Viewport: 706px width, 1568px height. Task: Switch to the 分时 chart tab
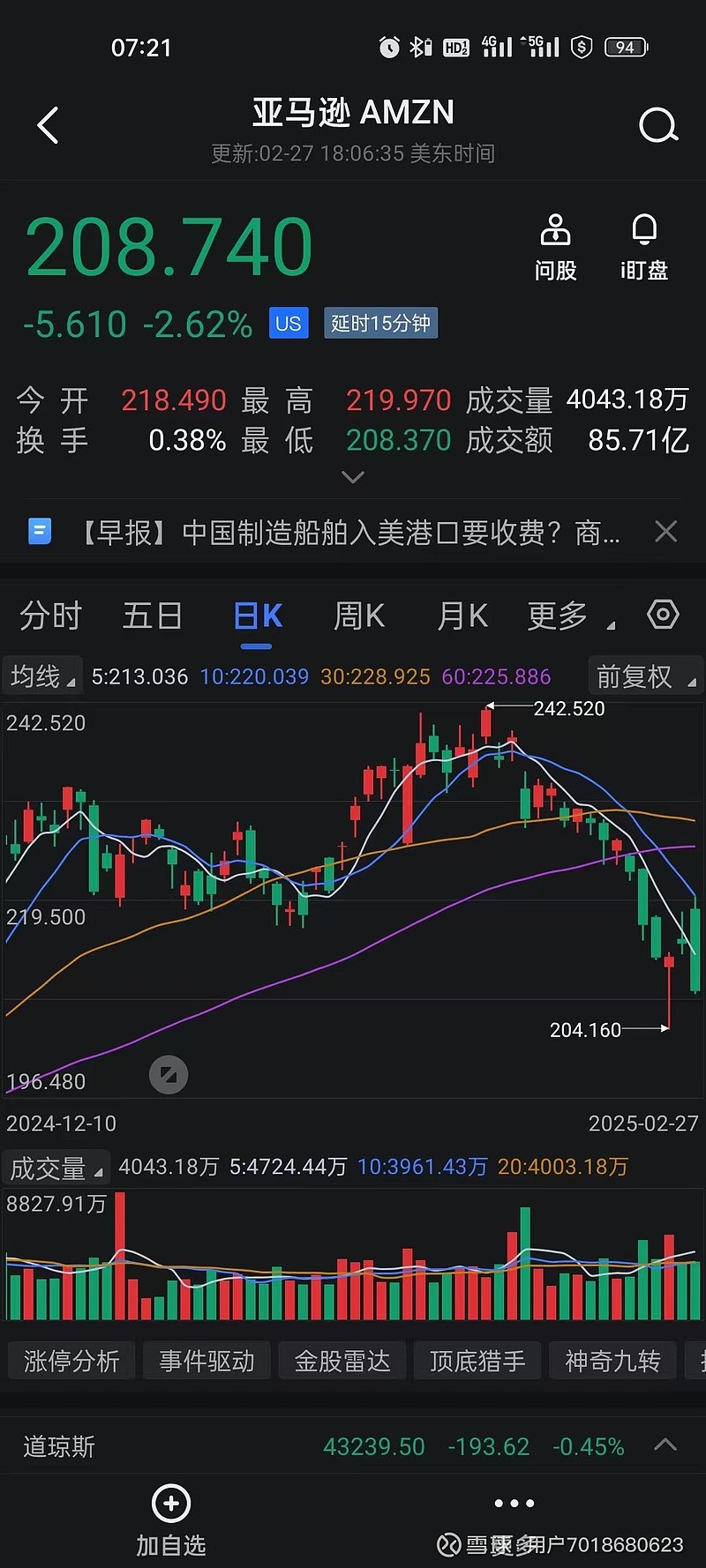click(x=50, y=616)
